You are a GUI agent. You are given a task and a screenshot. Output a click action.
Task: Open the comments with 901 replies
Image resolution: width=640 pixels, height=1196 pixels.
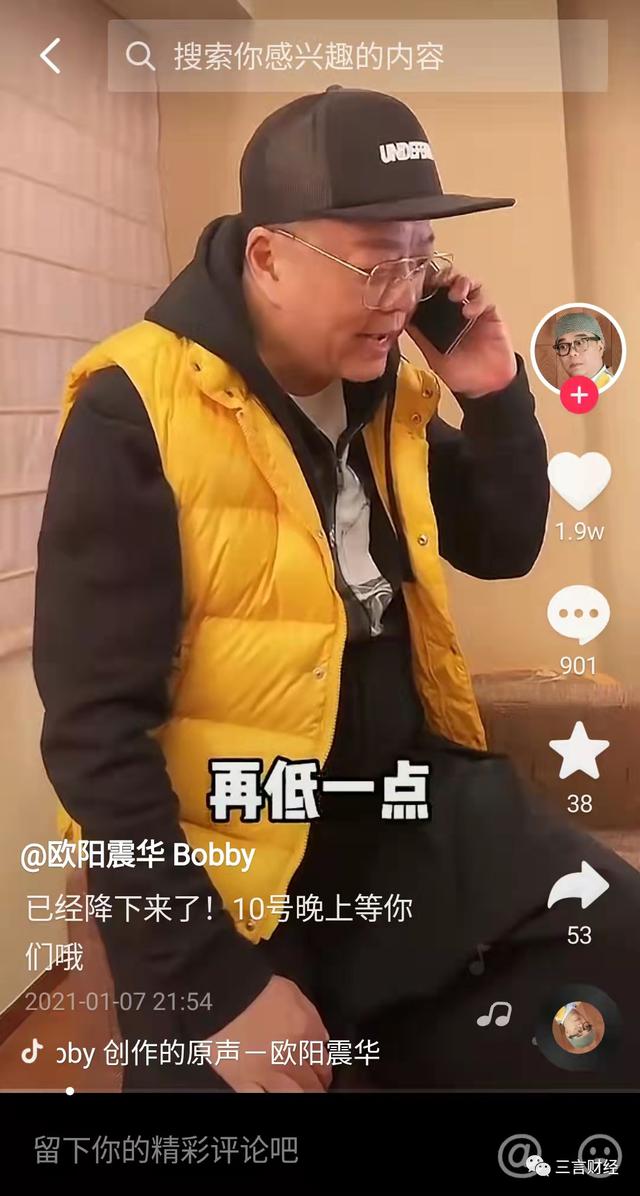[578, 615]
